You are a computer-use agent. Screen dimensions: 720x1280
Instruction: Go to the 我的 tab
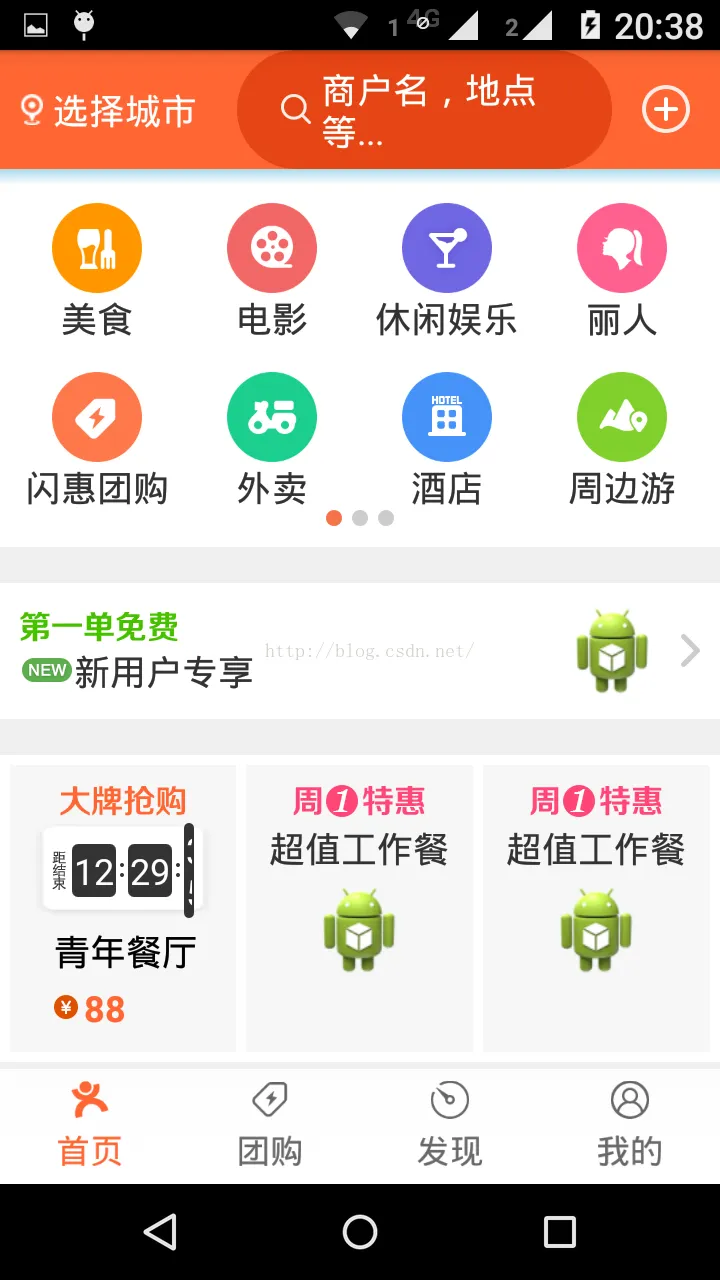630,1125
